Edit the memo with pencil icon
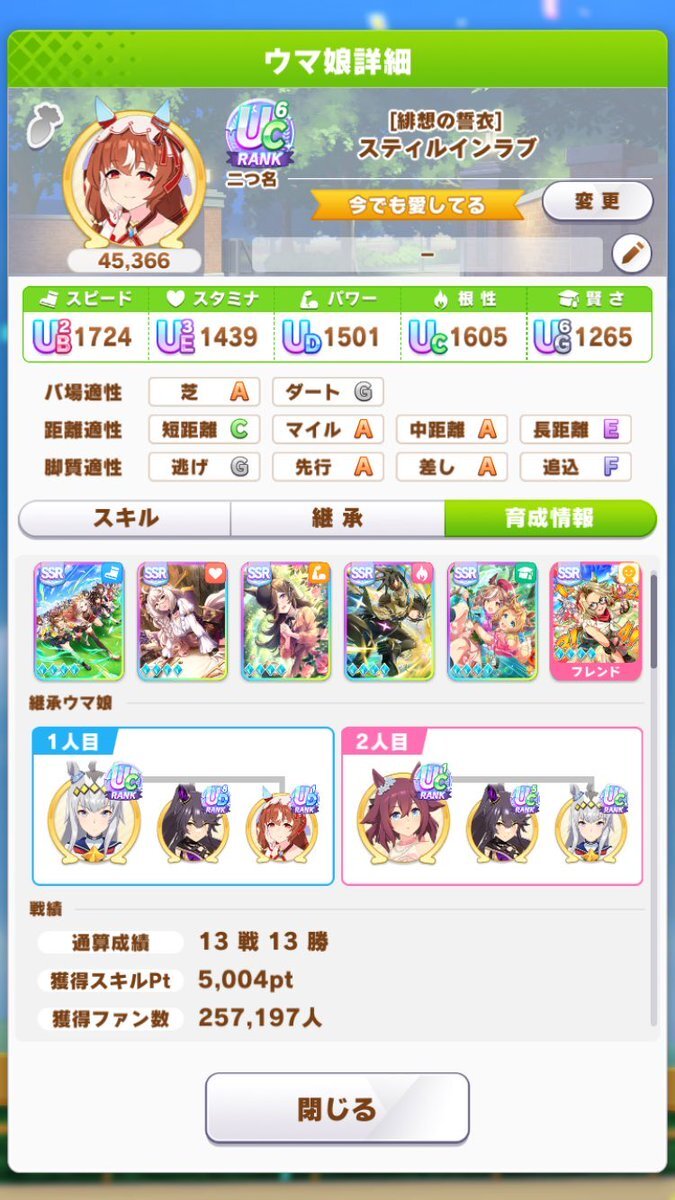 (x=630, y=254)
